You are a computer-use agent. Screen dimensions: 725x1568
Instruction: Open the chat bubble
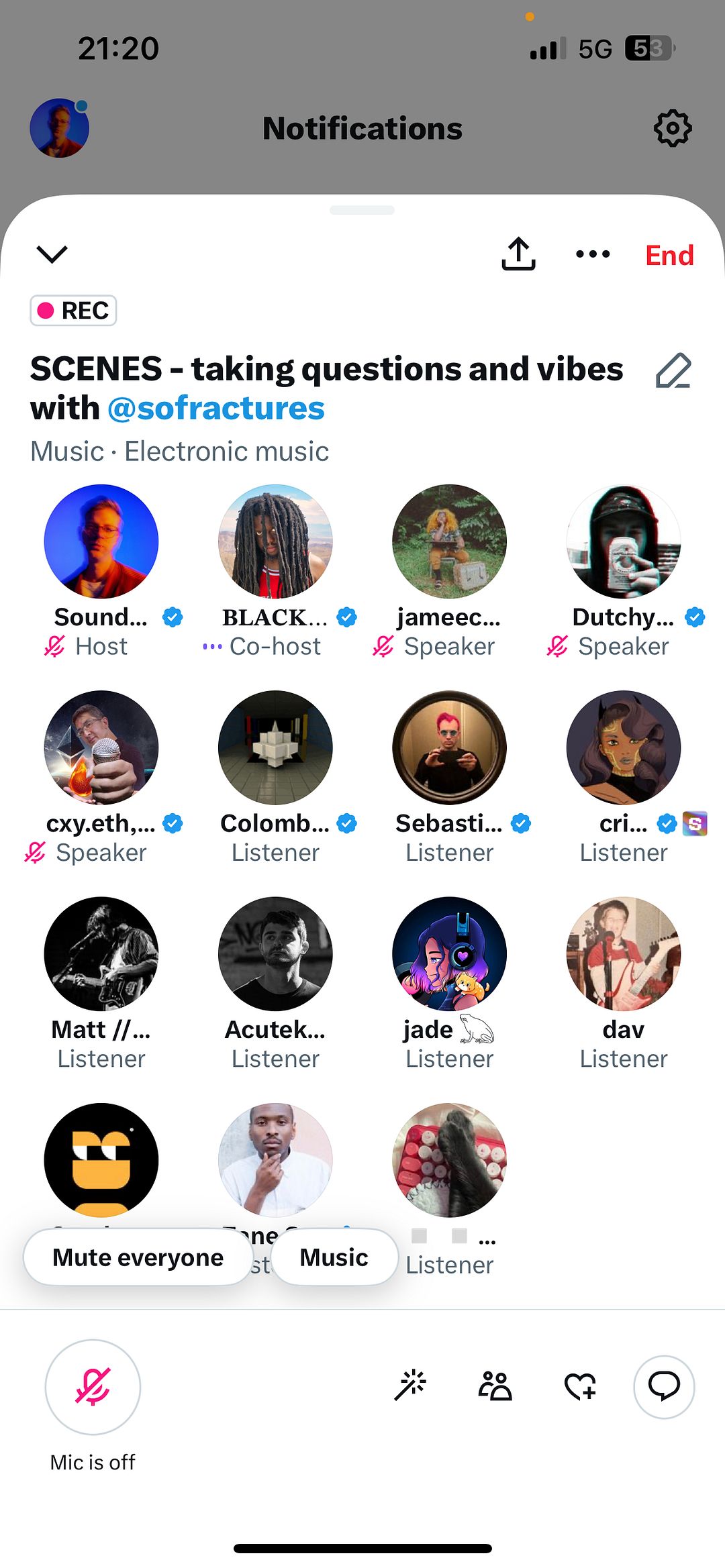(664, 1386)
